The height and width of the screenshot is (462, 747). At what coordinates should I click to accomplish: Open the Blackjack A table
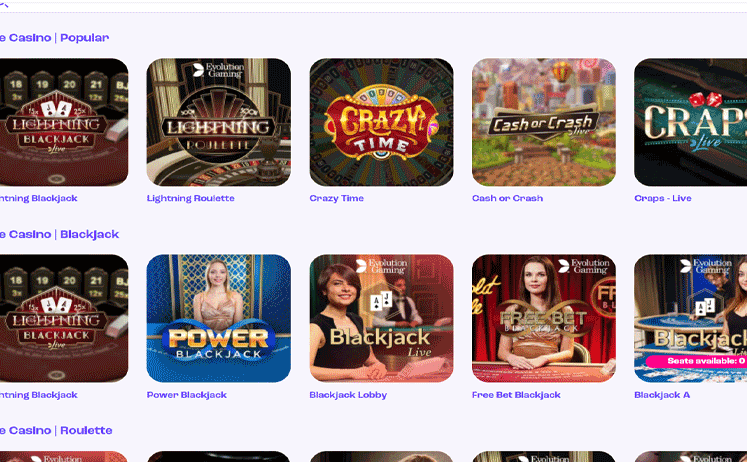(691, 318)
